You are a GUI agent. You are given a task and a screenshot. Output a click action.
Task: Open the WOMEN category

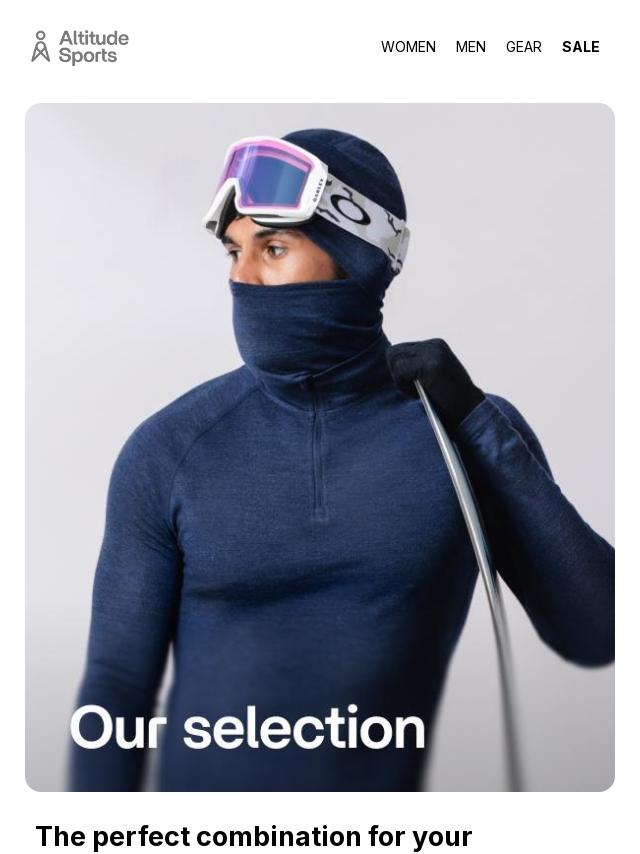pos(408,47)
